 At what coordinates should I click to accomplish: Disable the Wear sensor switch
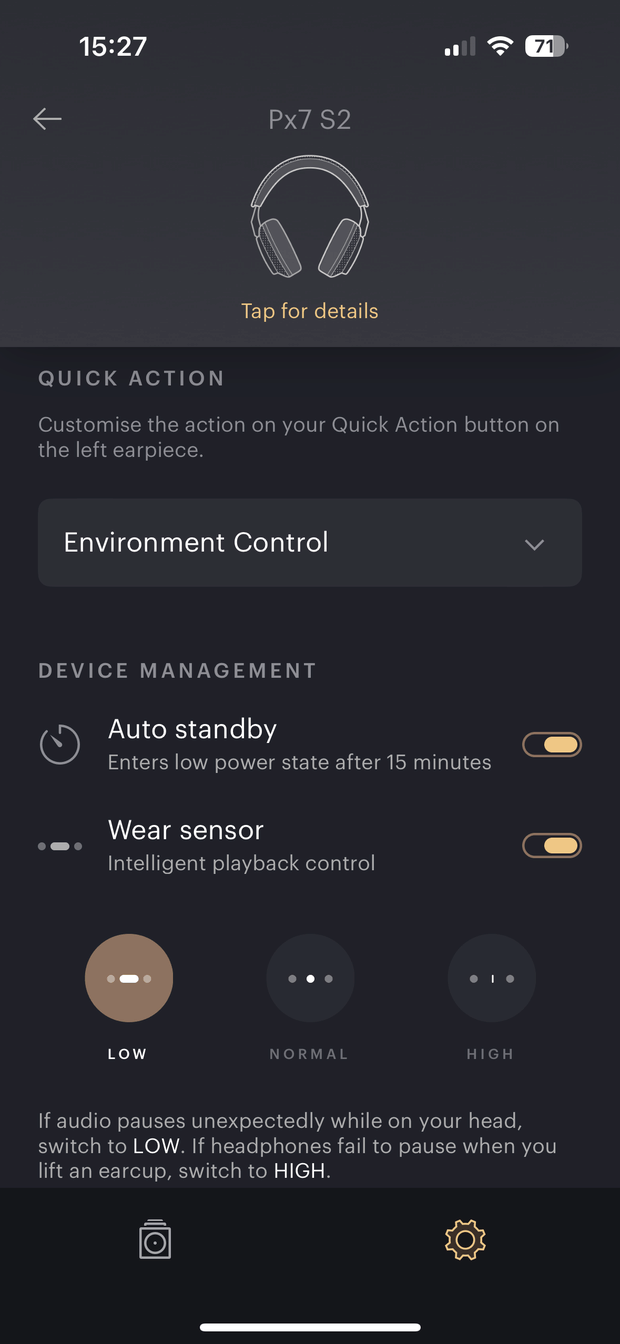point(551,846)
